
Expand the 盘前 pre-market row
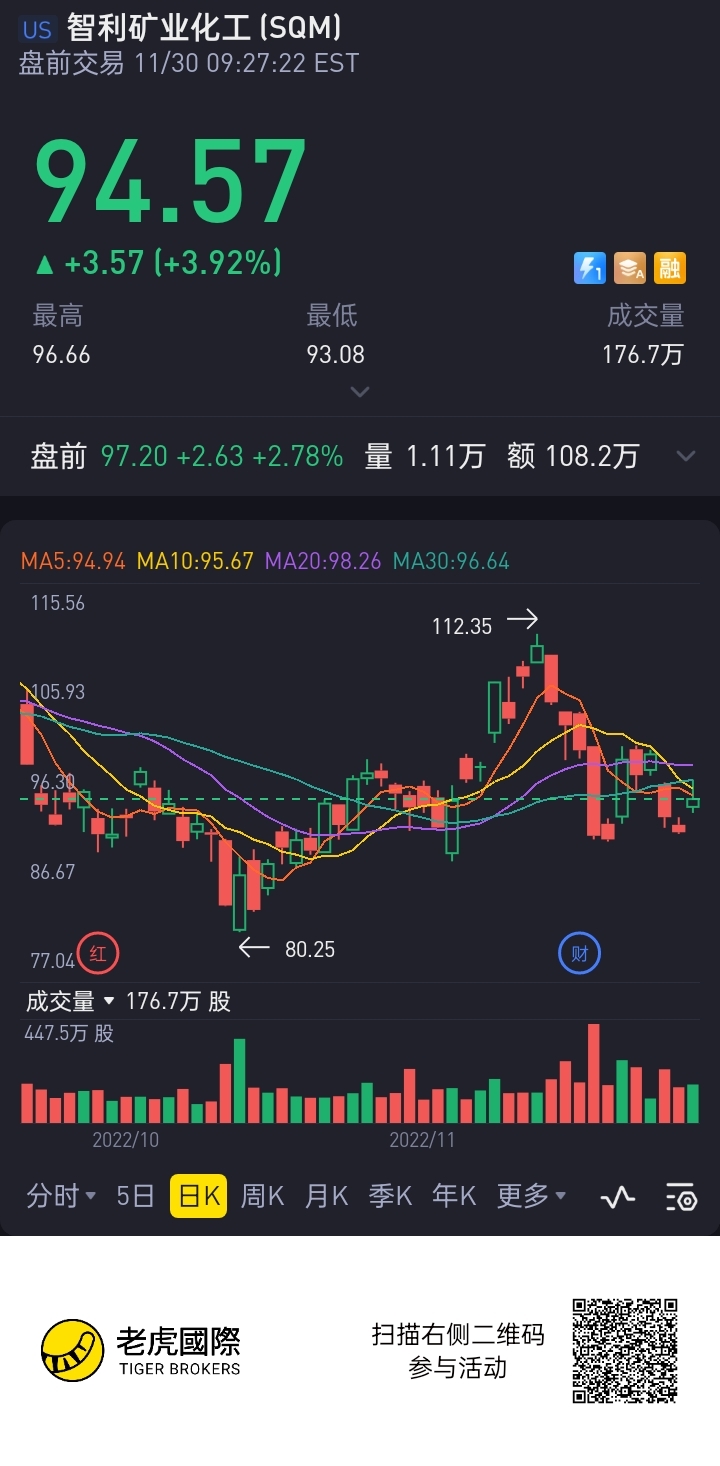[x=360, y=457]
